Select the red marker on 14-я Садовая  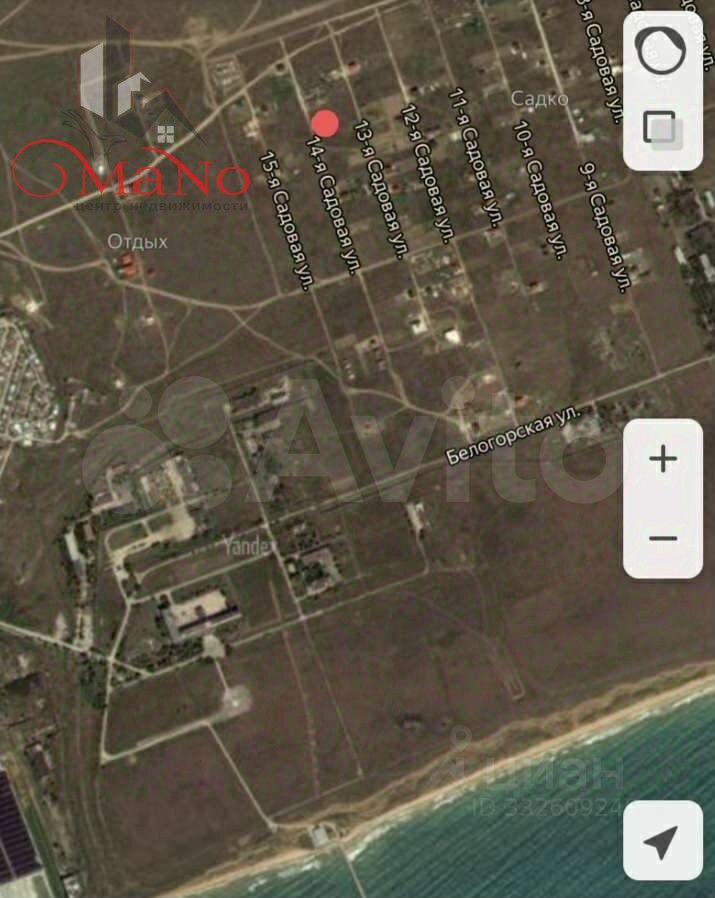325,124
